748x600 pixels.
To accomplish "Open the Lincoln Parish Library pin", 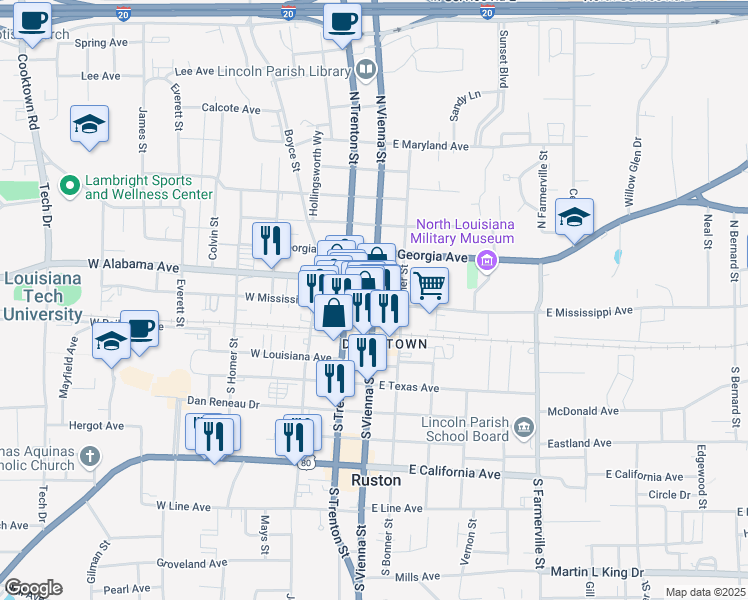I will [366, 71].
